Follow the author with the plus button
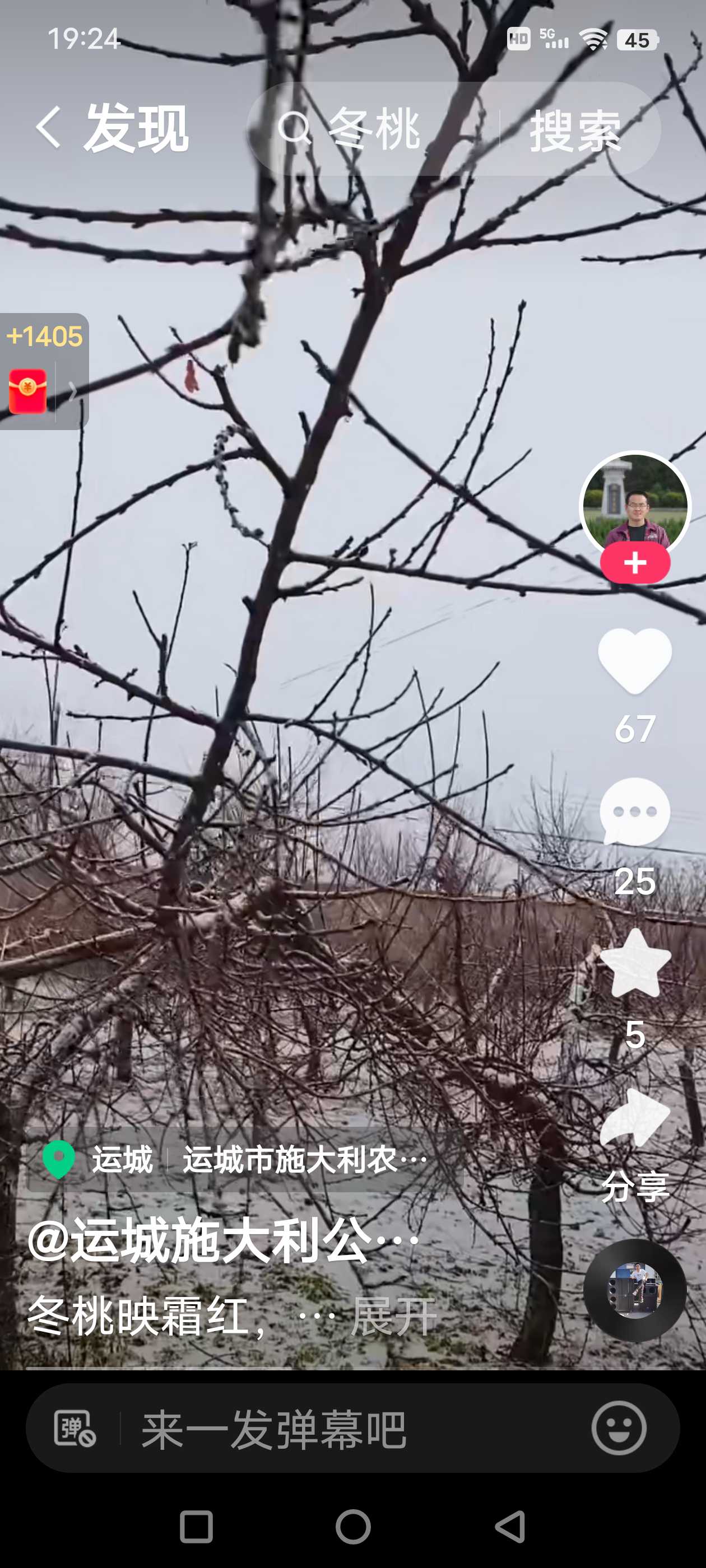This screenshot has width=706, height=1568. click(x=635, y=562)
